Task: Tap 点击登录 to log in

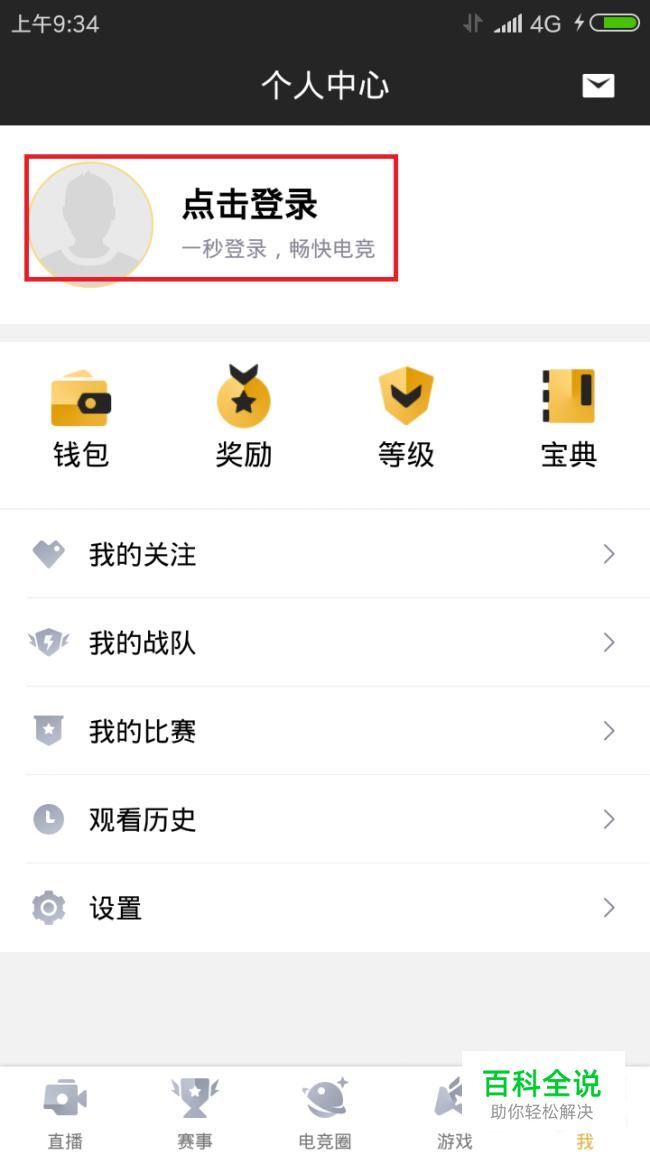Action: (249, 204)
